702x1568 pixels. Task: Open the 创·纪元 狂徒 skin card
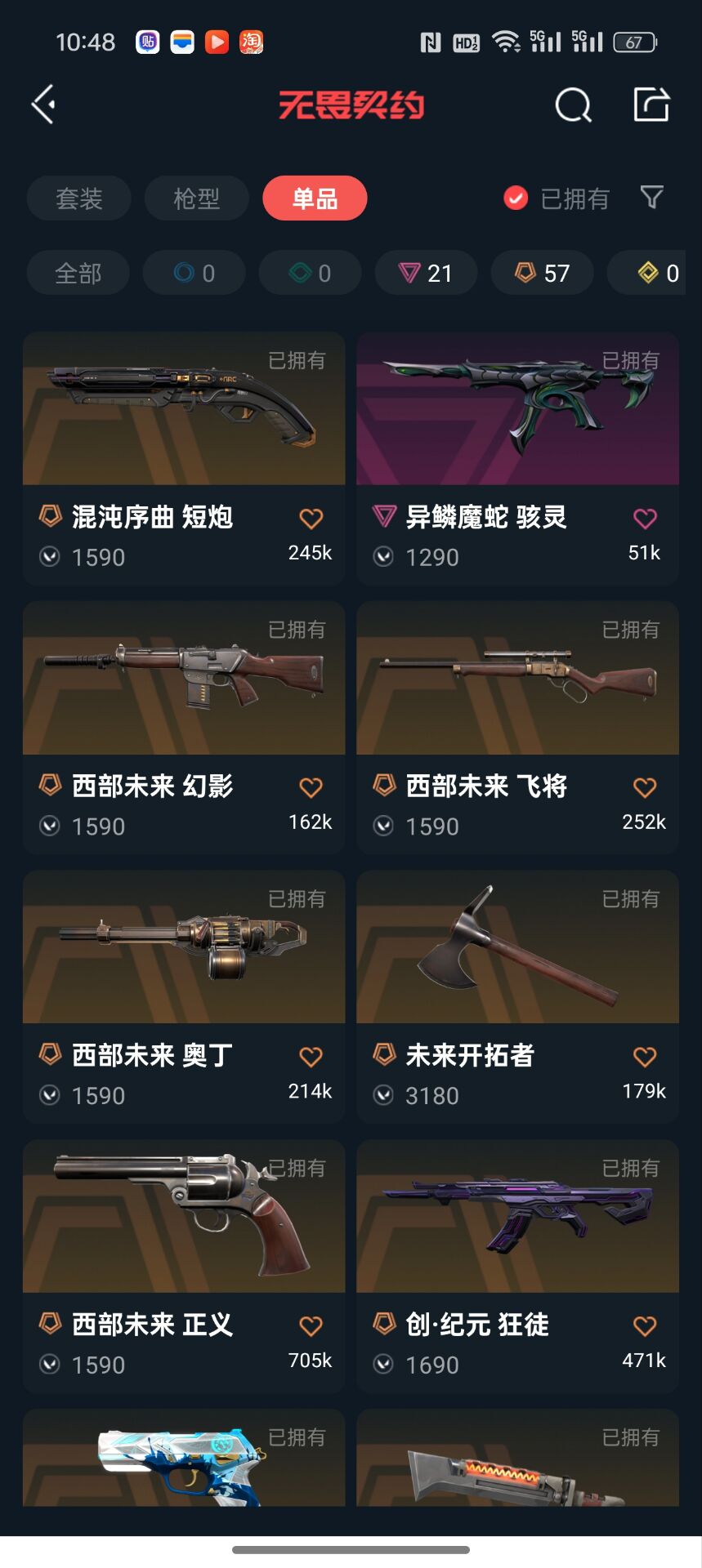[x=517, y=1217]
